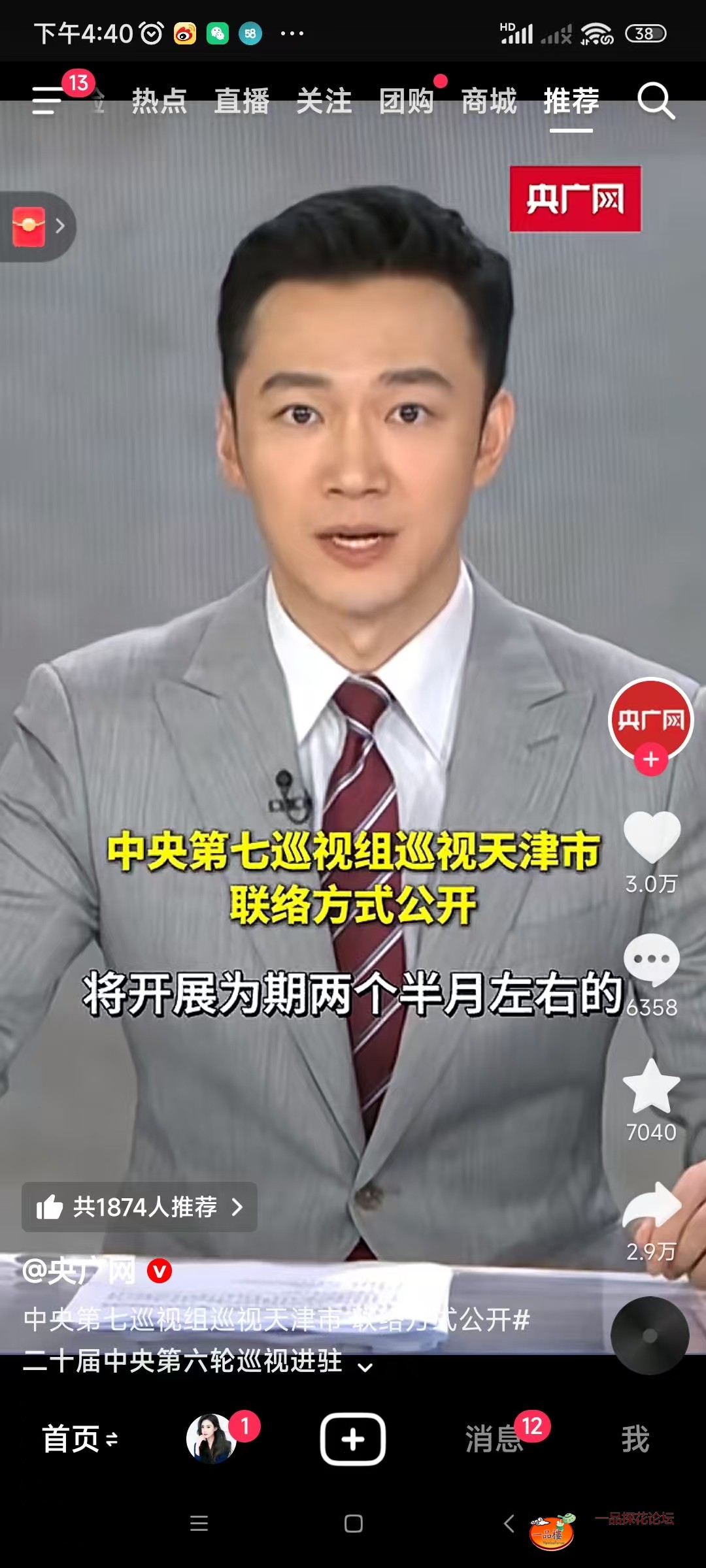706x1568 pixels.
Task: Go to the 消息 tab
Action: point(494,1439)
